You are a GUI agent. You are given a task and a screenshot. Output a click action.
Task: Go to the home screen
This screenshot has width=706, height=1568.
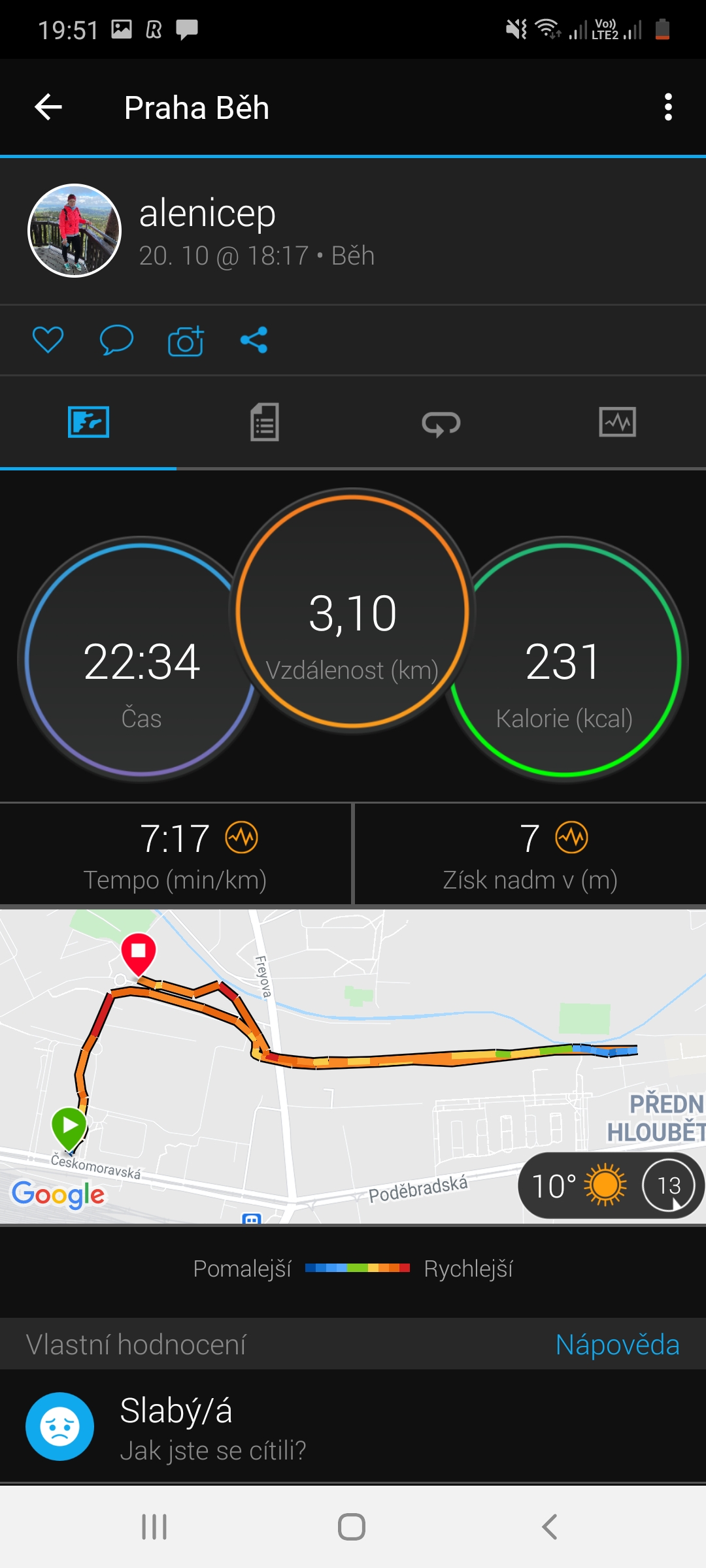click(352, 1527)
